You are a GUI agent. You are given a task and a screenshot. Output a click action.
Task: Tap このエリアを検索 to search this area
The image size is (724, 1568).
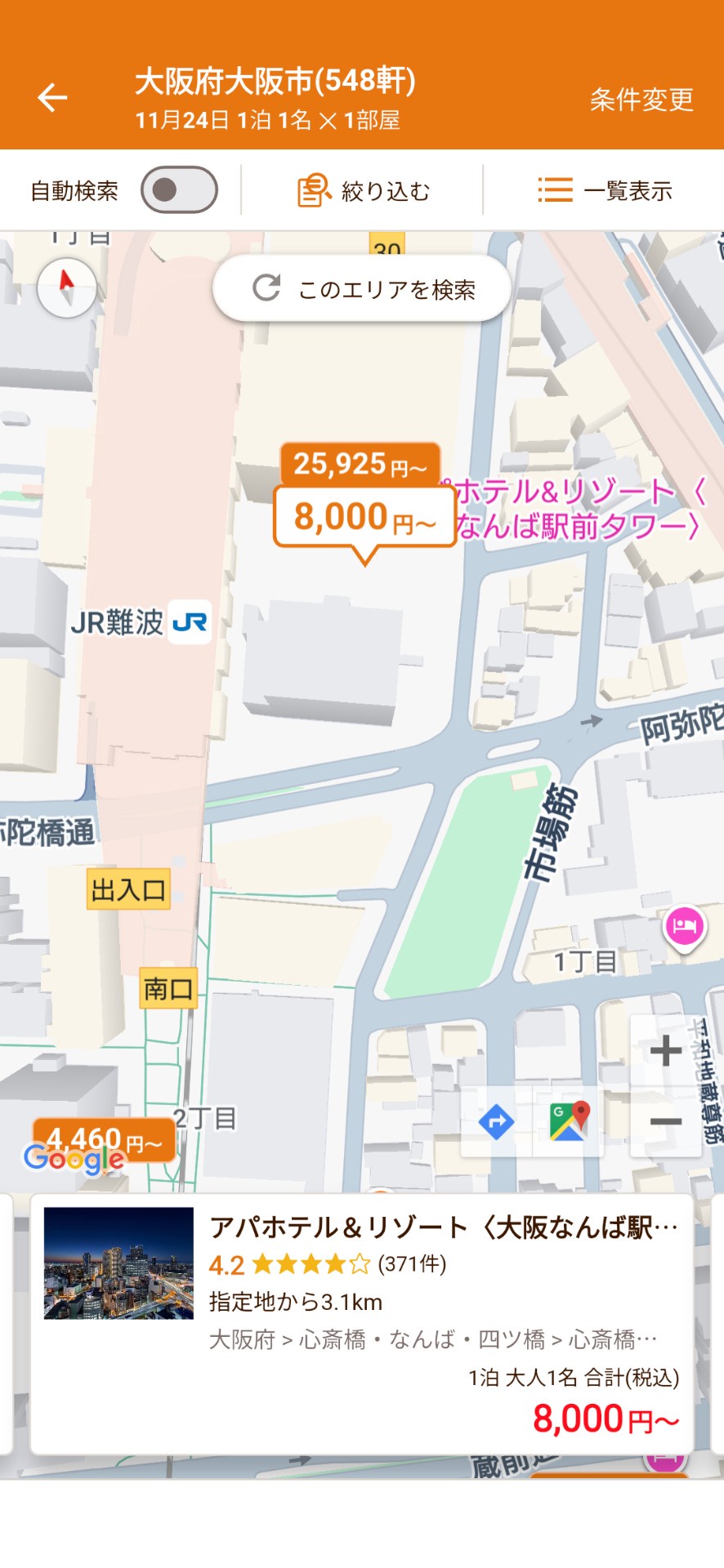362,289
